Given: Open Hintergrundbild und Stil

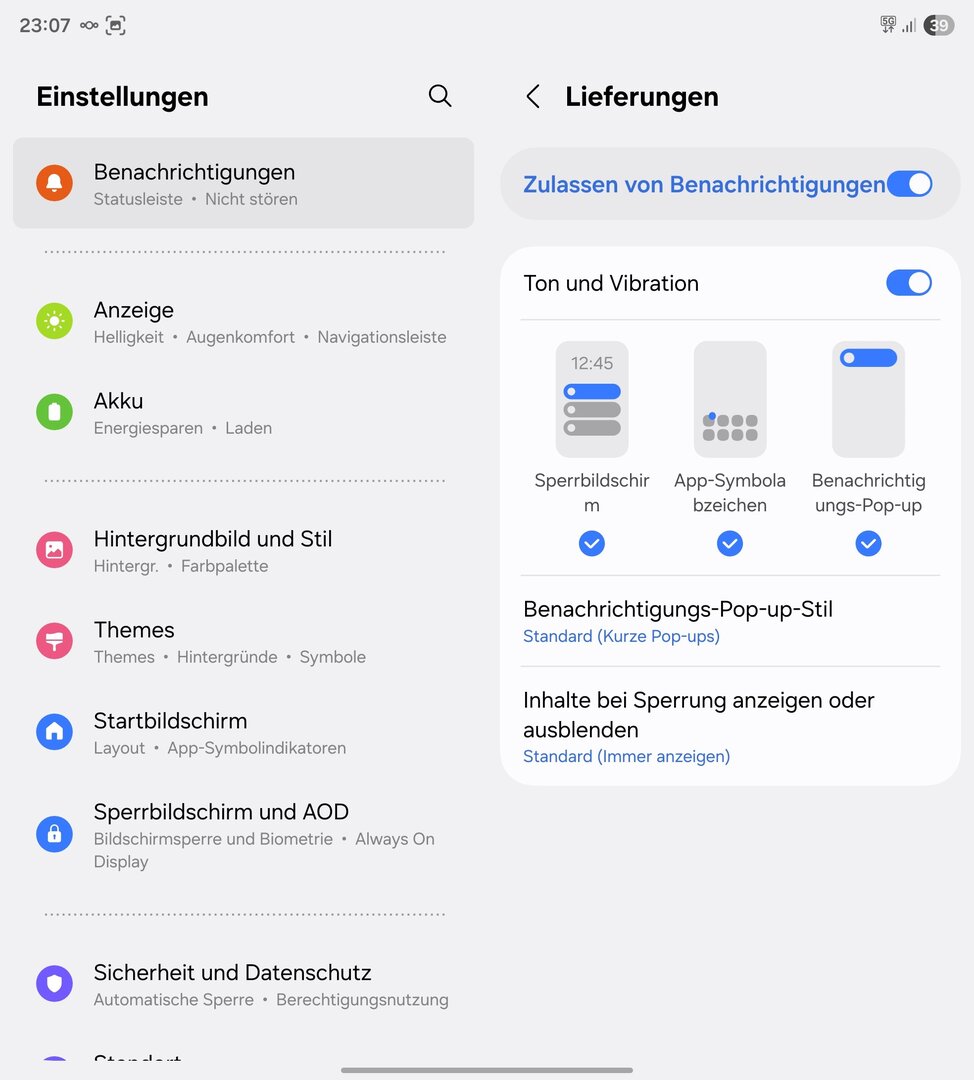Looking at the screenshot, I should pos(243,551).
